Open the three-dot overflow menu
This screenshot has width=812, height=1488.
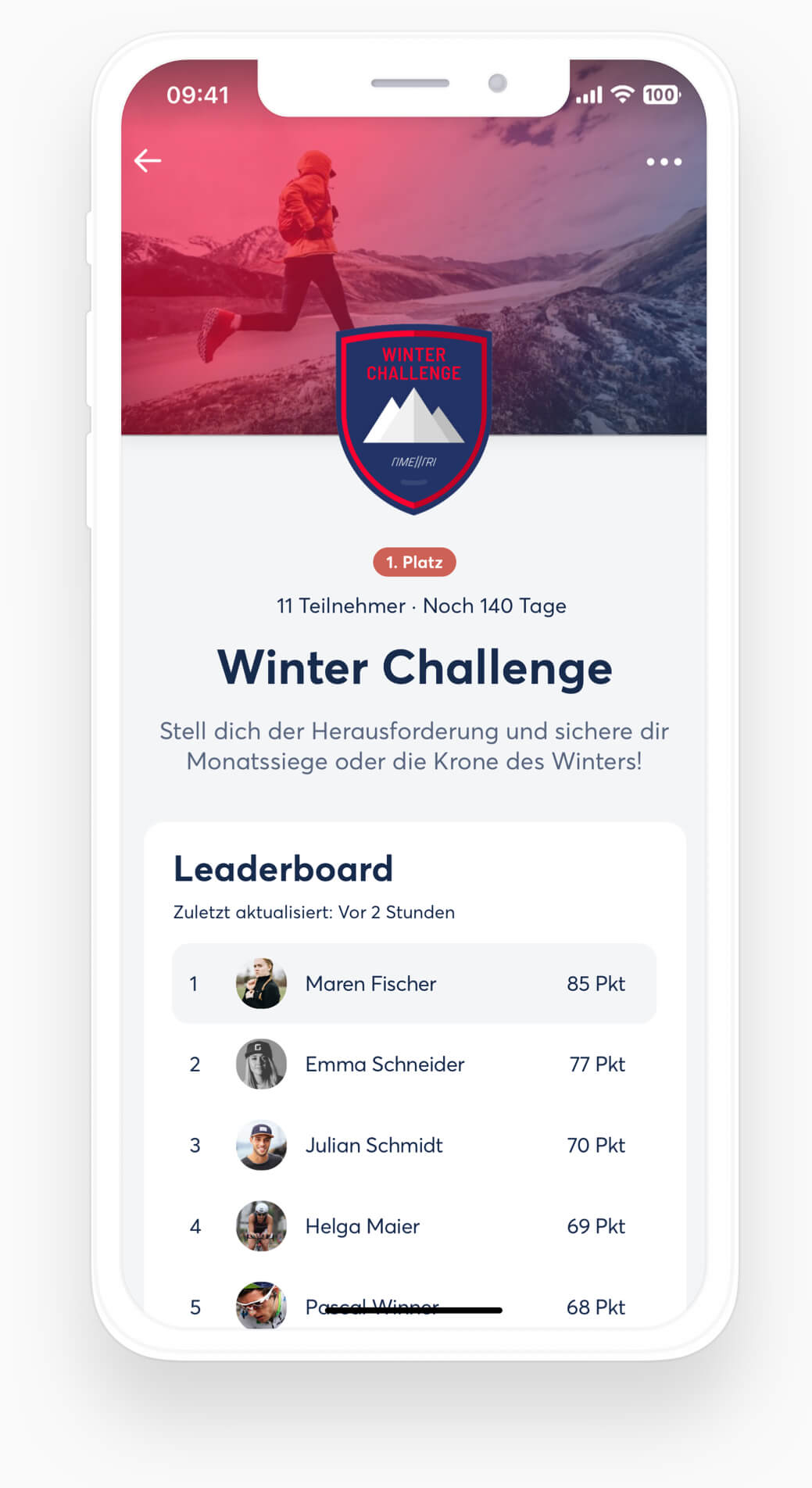[664, 162]
